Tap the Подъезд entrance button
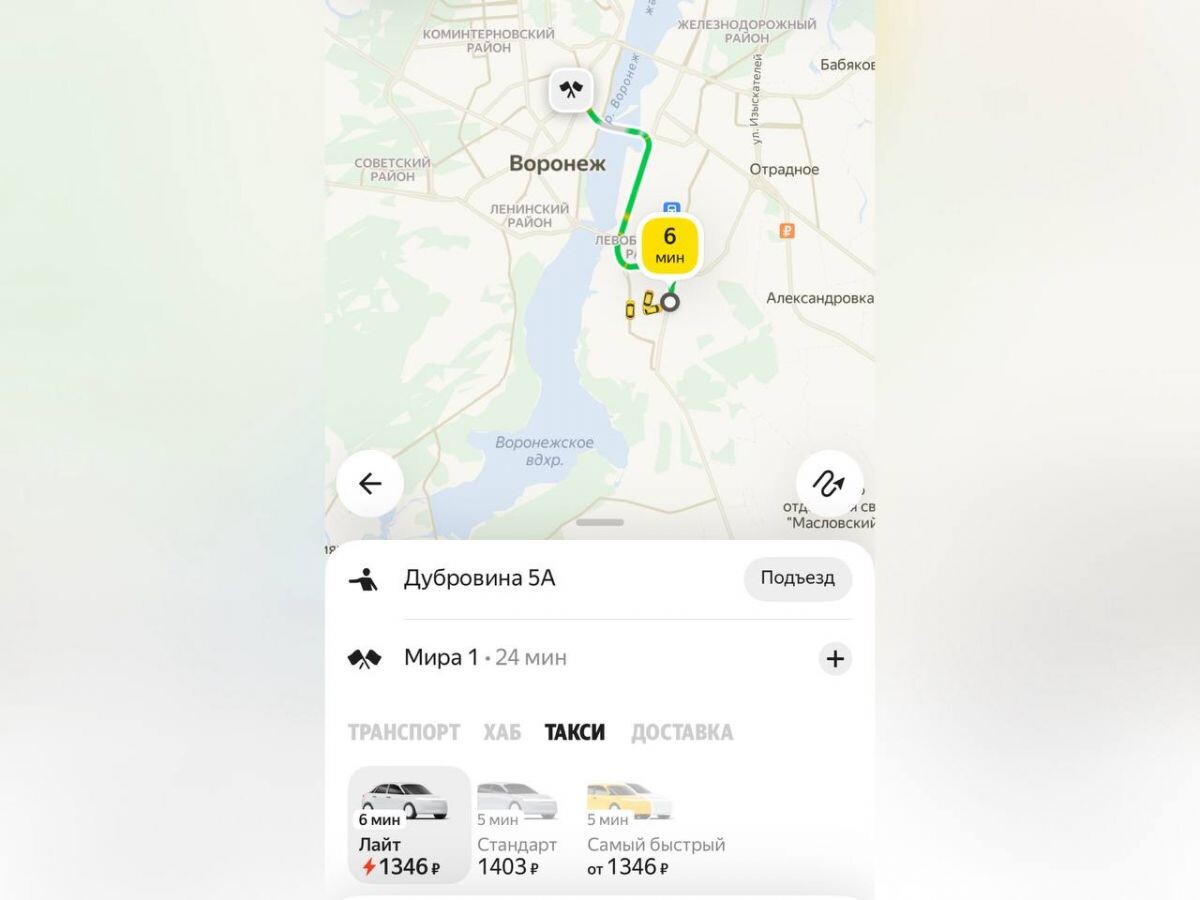Viewport: 1200px width, 900px height. [798, 579]
